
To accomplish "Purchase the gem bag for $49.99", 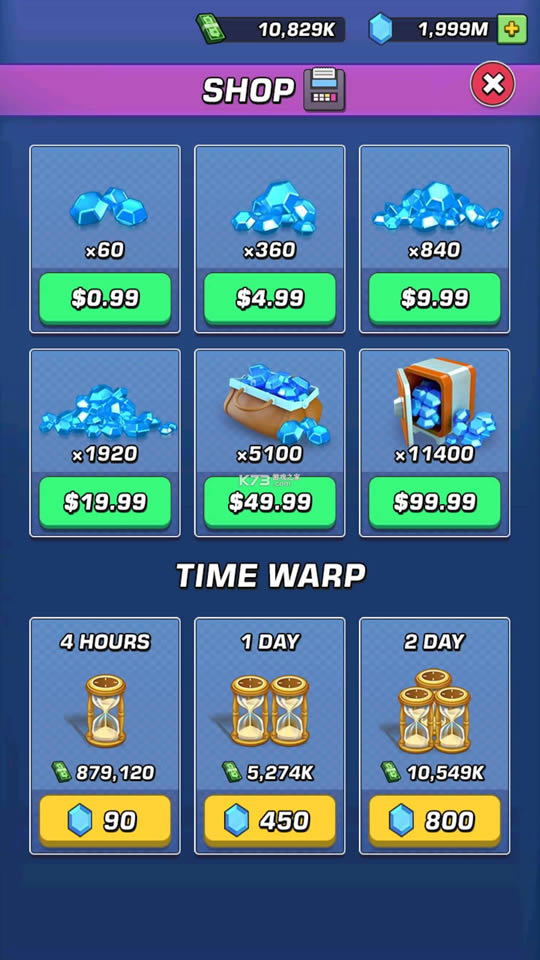I will tap(269, 503).
